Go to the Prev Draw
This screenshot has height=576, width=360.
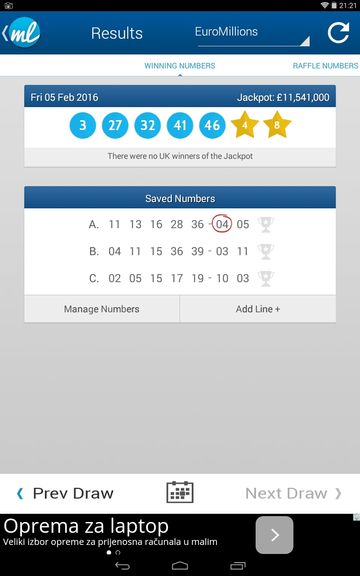click(x=65, y=493)
